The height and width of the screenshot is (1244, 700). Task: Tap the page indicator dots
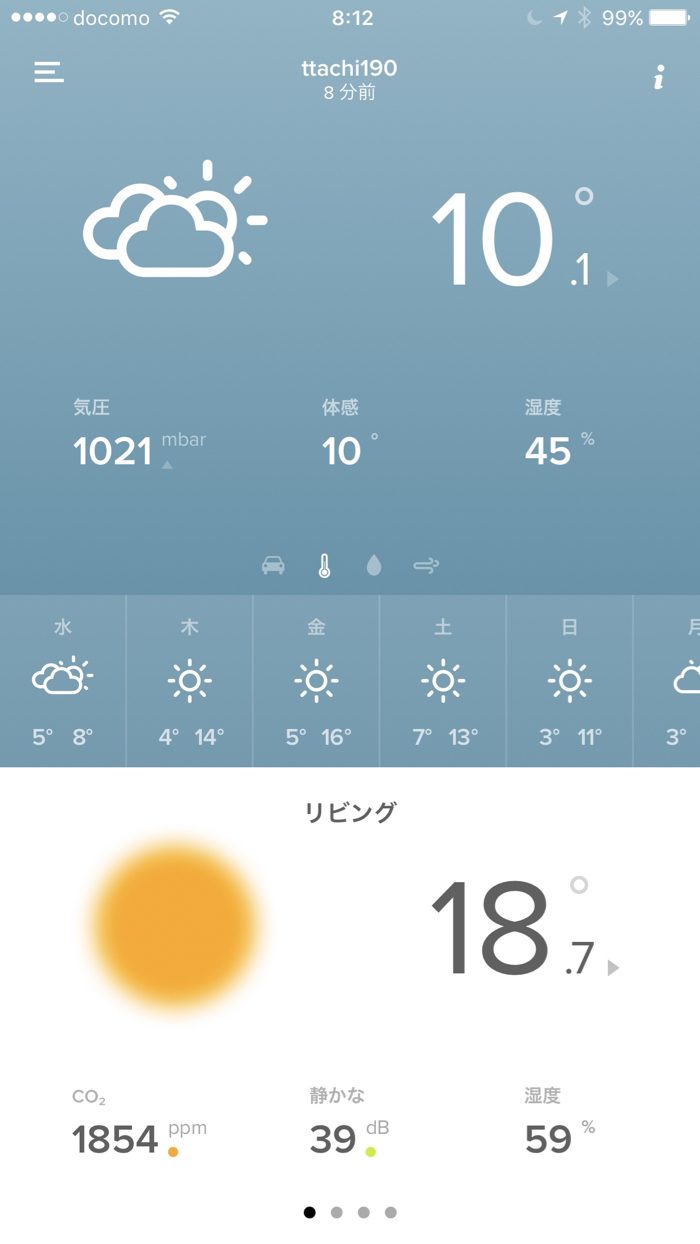tap(350, 1212)
